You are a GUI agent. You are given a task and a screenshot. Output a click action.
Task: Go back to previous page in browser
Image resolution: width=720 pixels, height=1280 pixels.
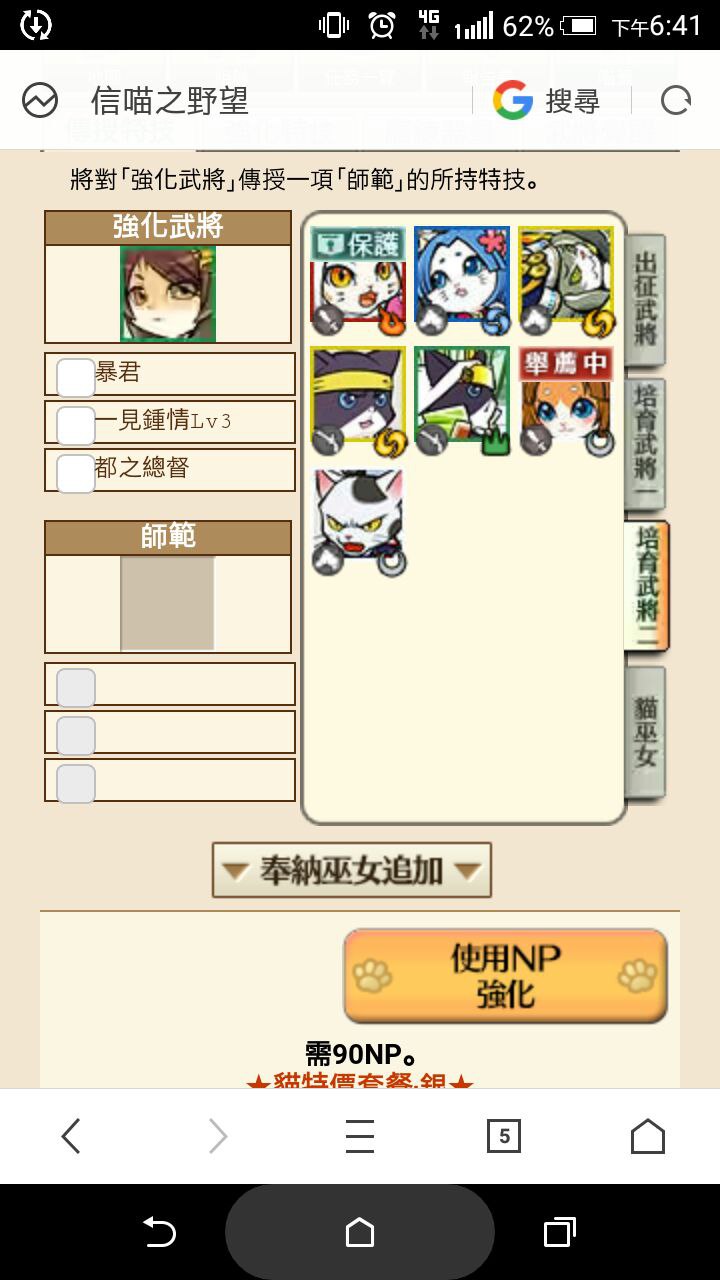(71, 1136)
